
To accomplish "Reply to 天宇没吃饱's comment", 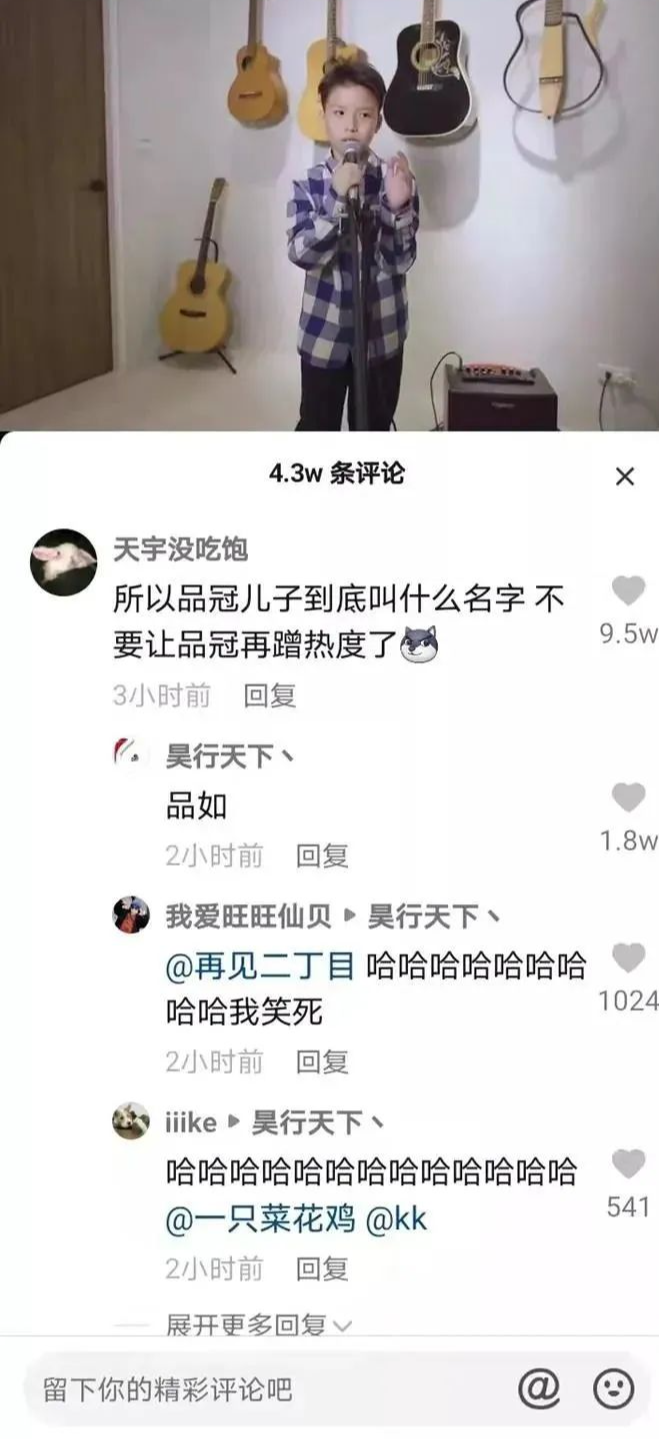I will click(270, 696).
